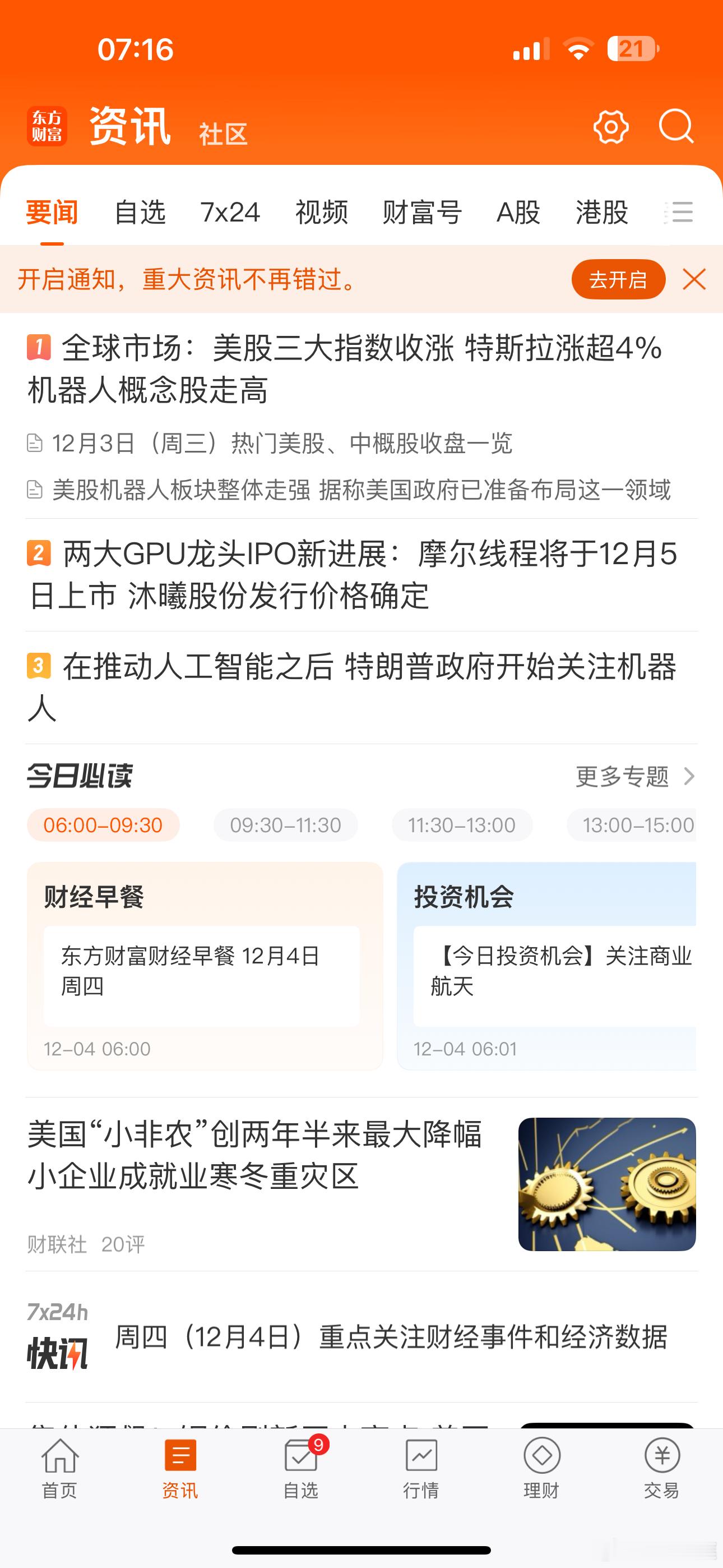The width and height of the screenshot is (723, 1568).
Task: Tap the 去开启 notification button
Action: tap(617, 279)
